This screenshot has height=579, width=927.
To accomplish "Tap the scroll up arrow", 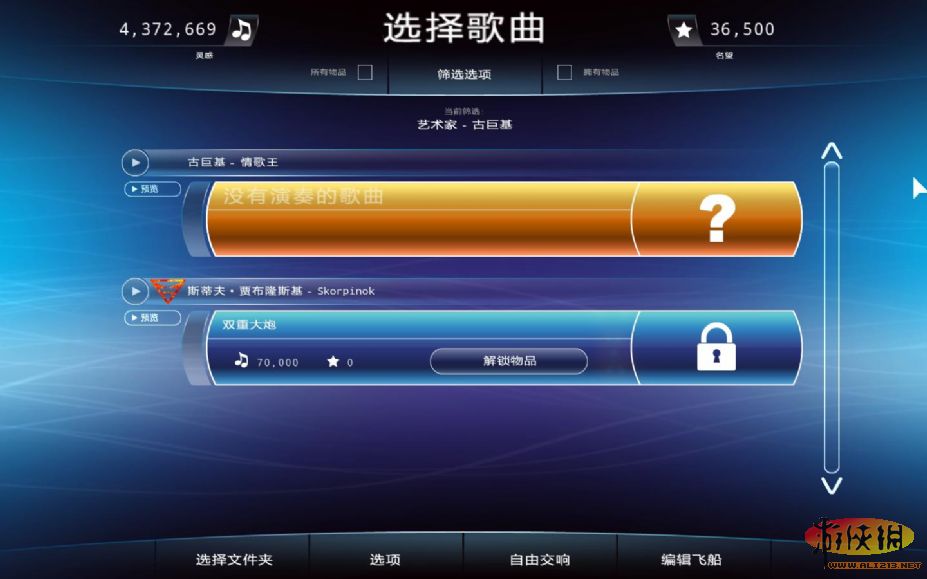I will [x=831, y=152].
